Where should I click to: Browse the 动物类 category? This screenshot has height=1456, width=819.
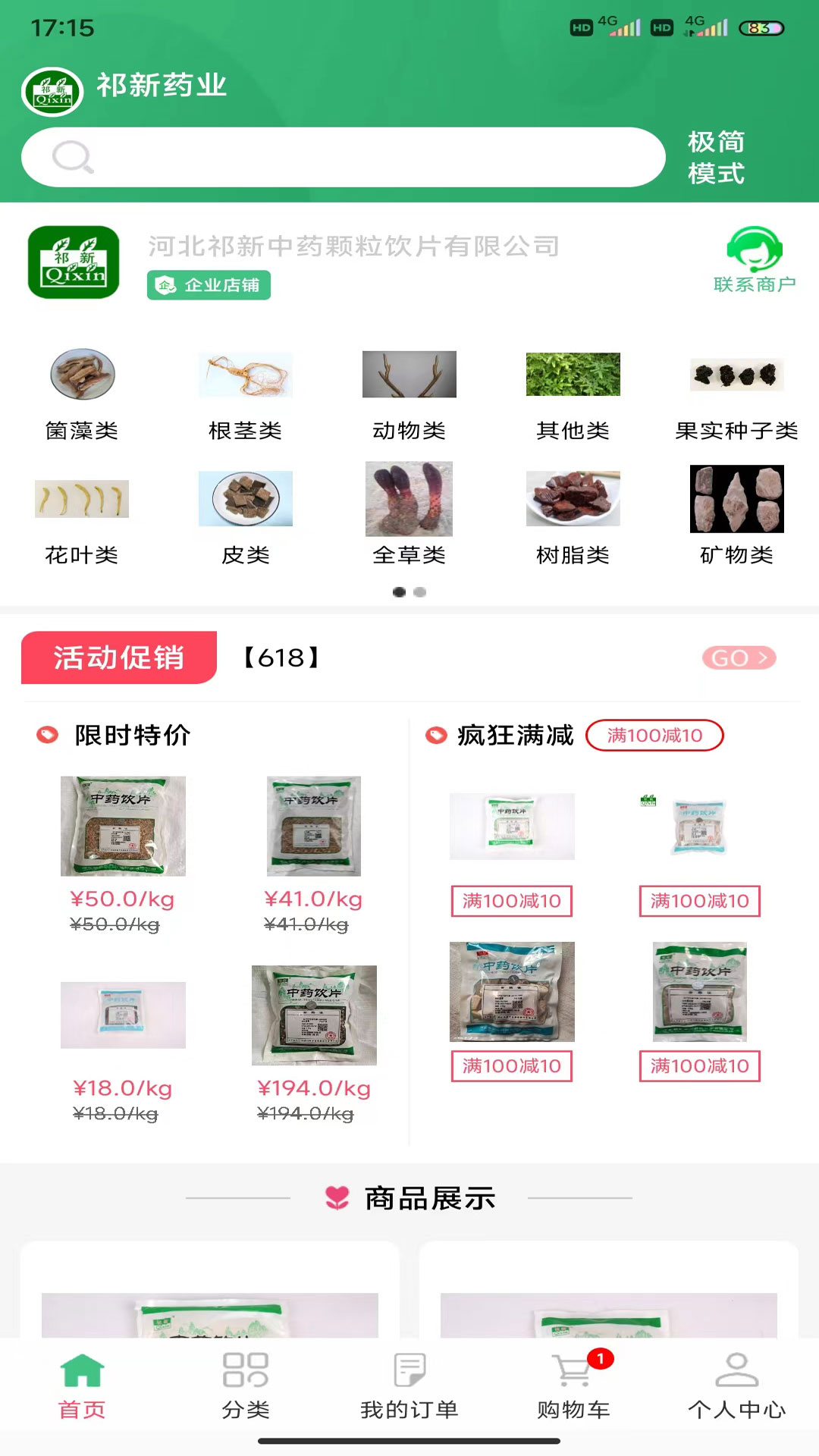click(x=409, y=394)
